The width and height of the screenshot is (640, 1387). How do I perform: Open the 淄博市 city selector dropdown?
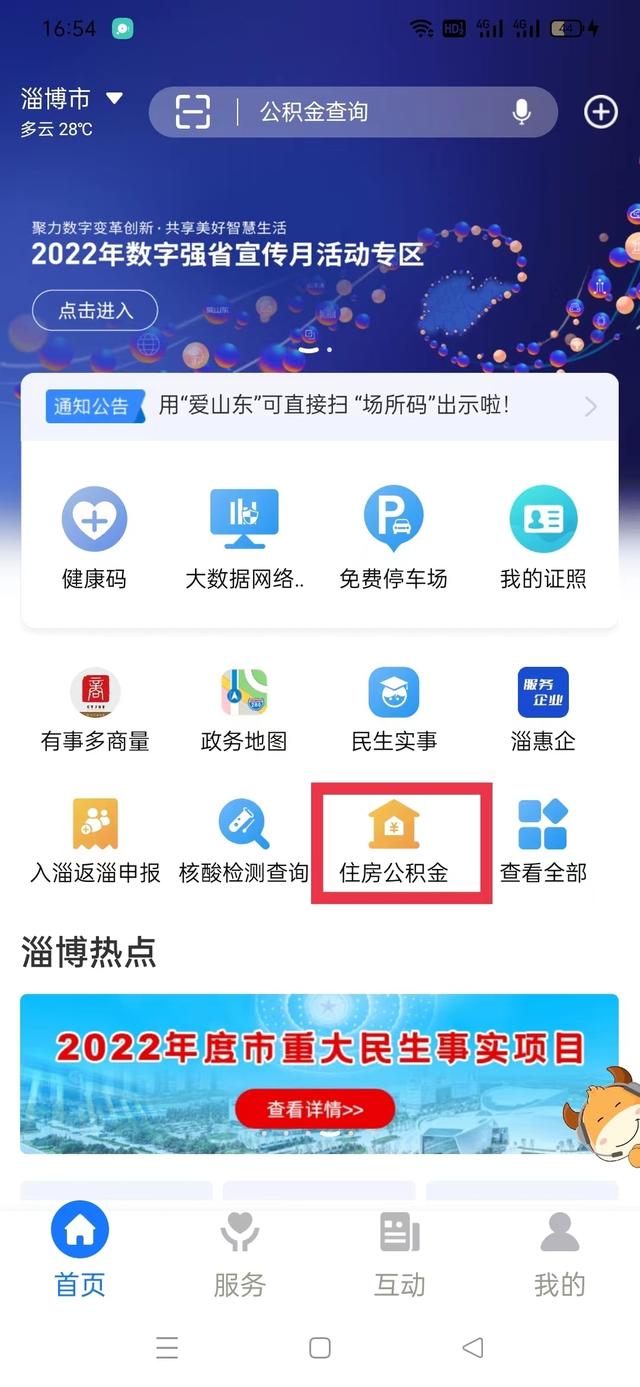[x=72, y=99]
